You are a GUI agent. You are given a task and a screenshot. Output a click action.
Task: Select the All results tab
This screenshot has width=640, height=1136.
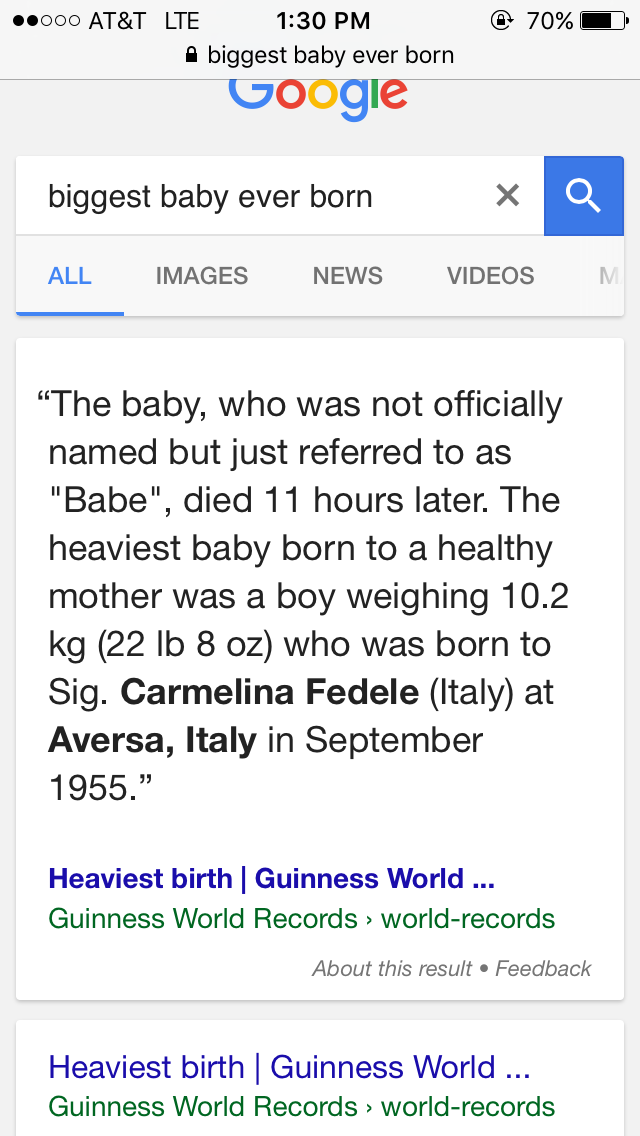[70, 276]
